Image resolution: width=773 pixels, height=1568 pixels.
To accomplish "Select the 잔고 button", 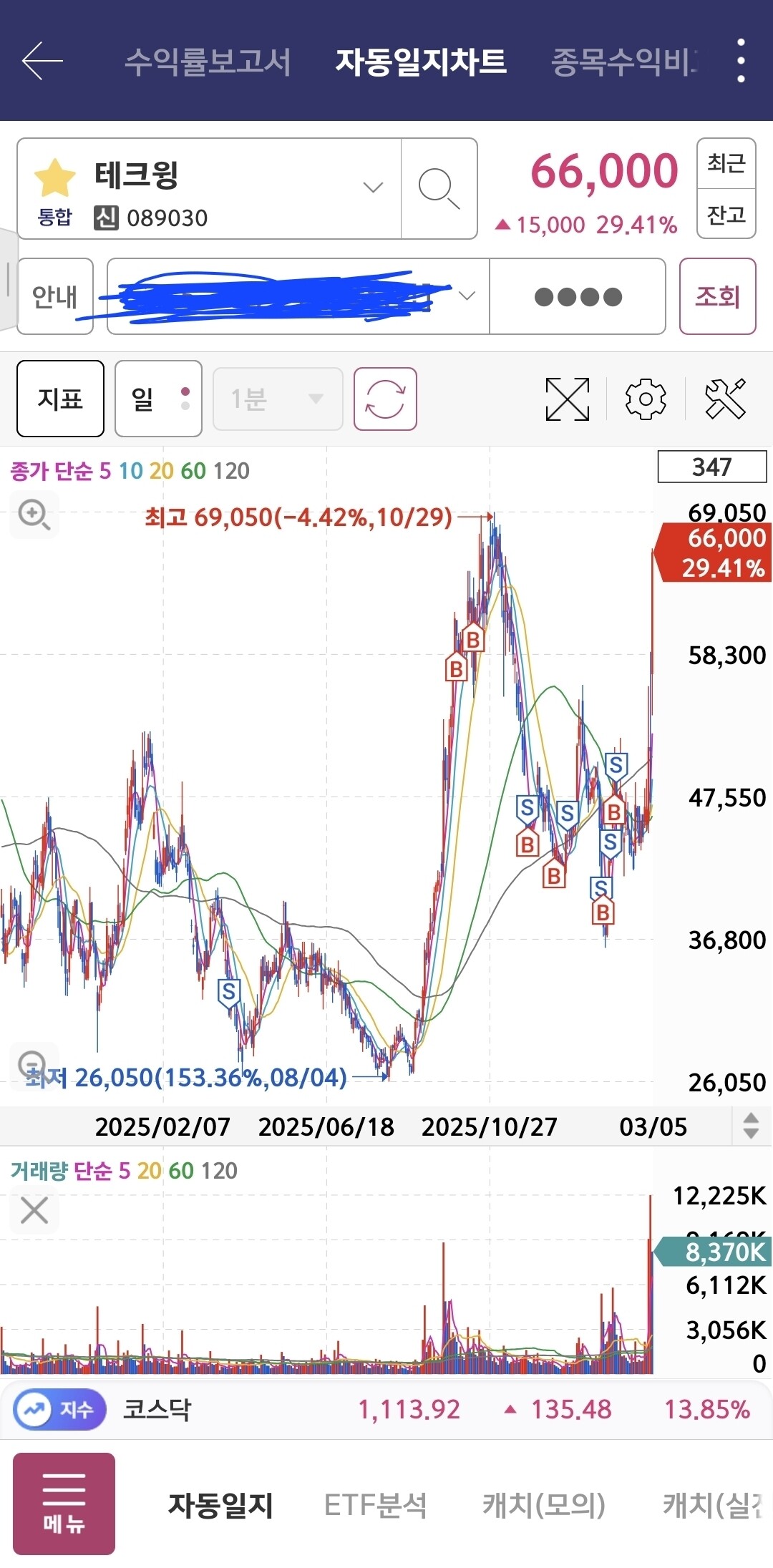I will pyautogui.click(x=726, y=214).
